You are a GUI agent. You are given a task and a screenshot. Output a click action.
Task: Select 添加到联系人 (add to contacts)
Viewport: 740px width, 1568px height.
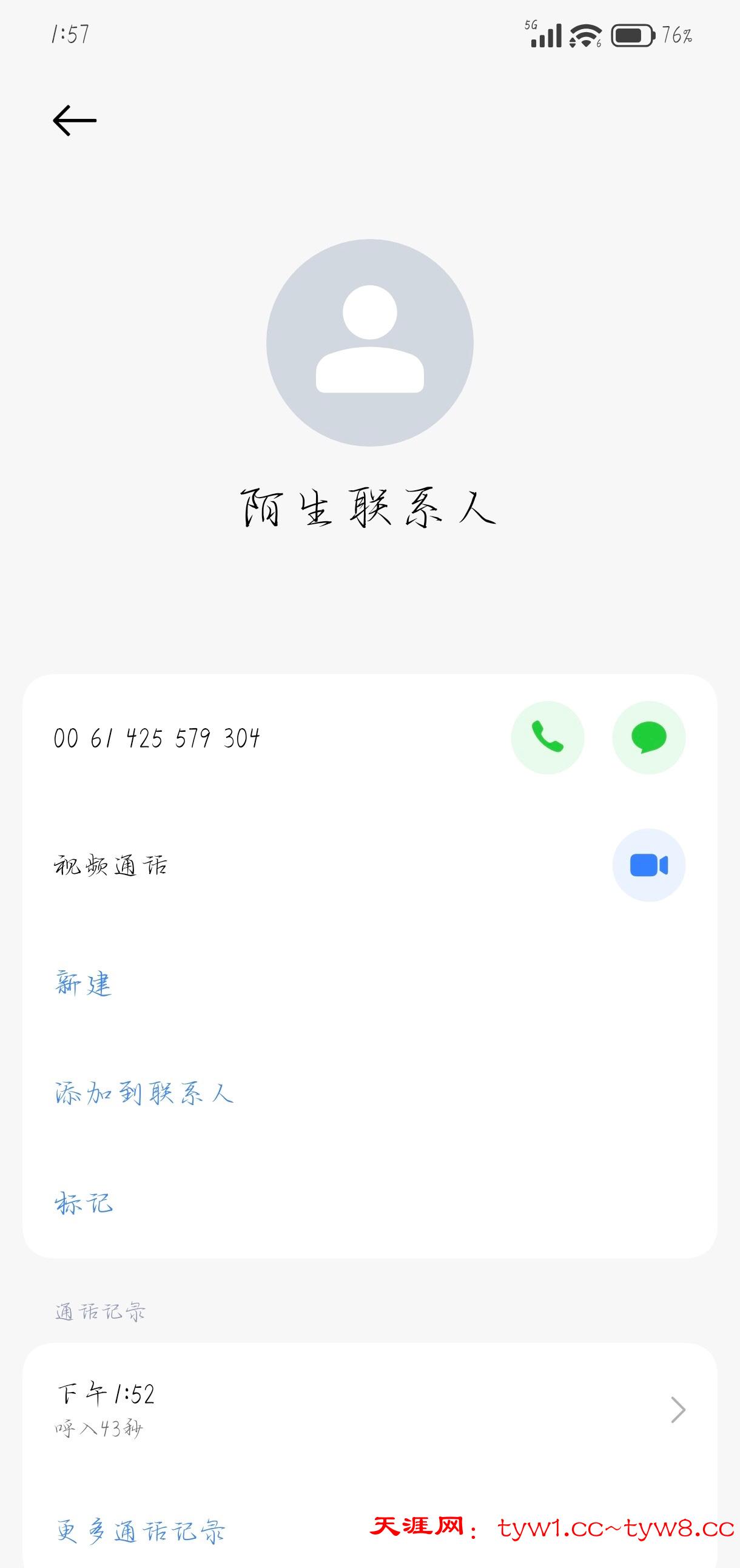pyautogui.click(x=144, y=1093)
